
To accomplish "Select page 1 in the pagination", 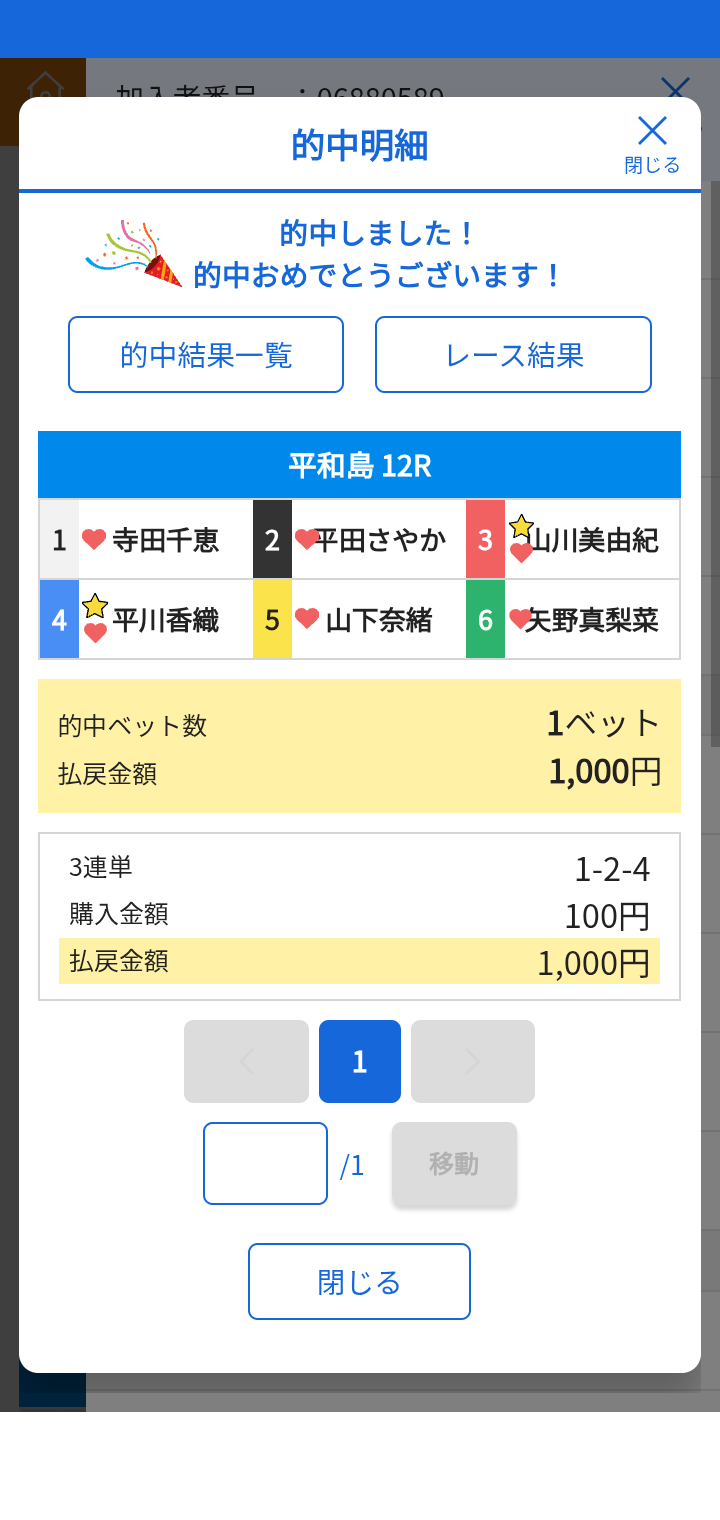I will coord(359,1061).
